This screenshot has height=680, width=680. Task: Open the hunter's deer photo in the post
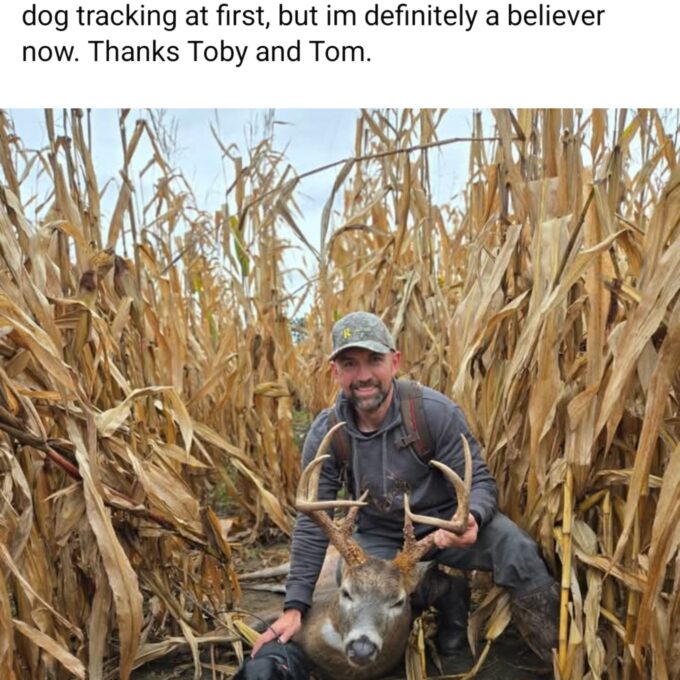pos(340,394)
